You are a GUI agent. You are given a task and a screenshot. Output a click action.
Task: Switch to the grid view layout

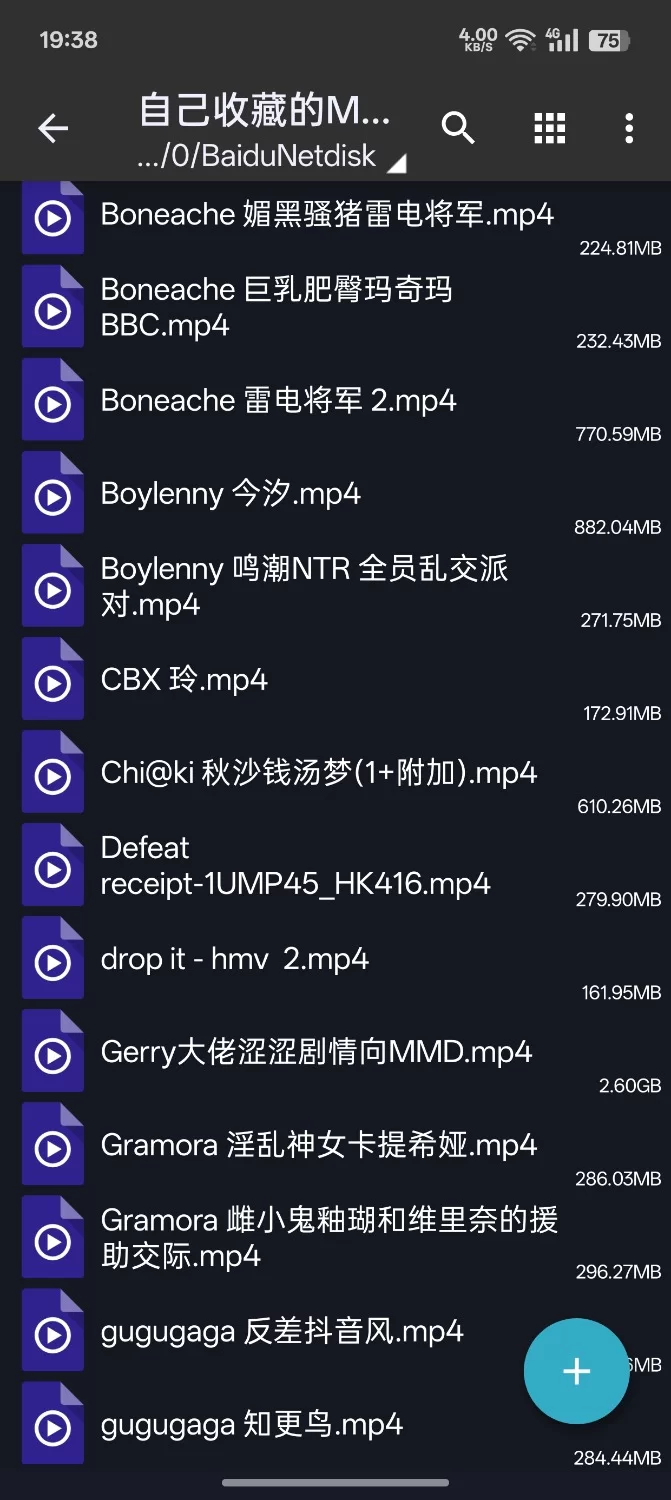[x=549, y=128]
